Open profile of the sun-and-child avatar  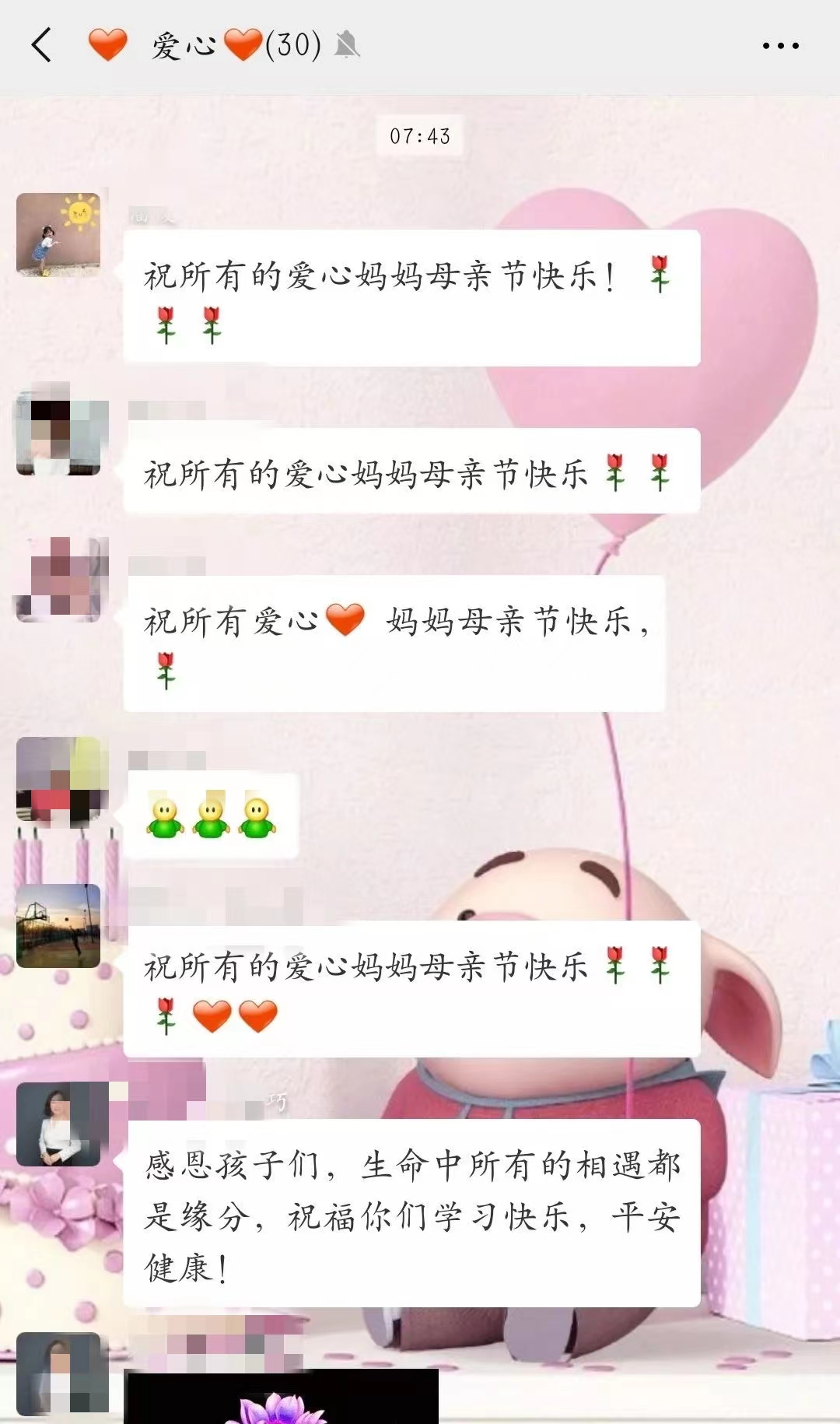[x=58, y=234]
